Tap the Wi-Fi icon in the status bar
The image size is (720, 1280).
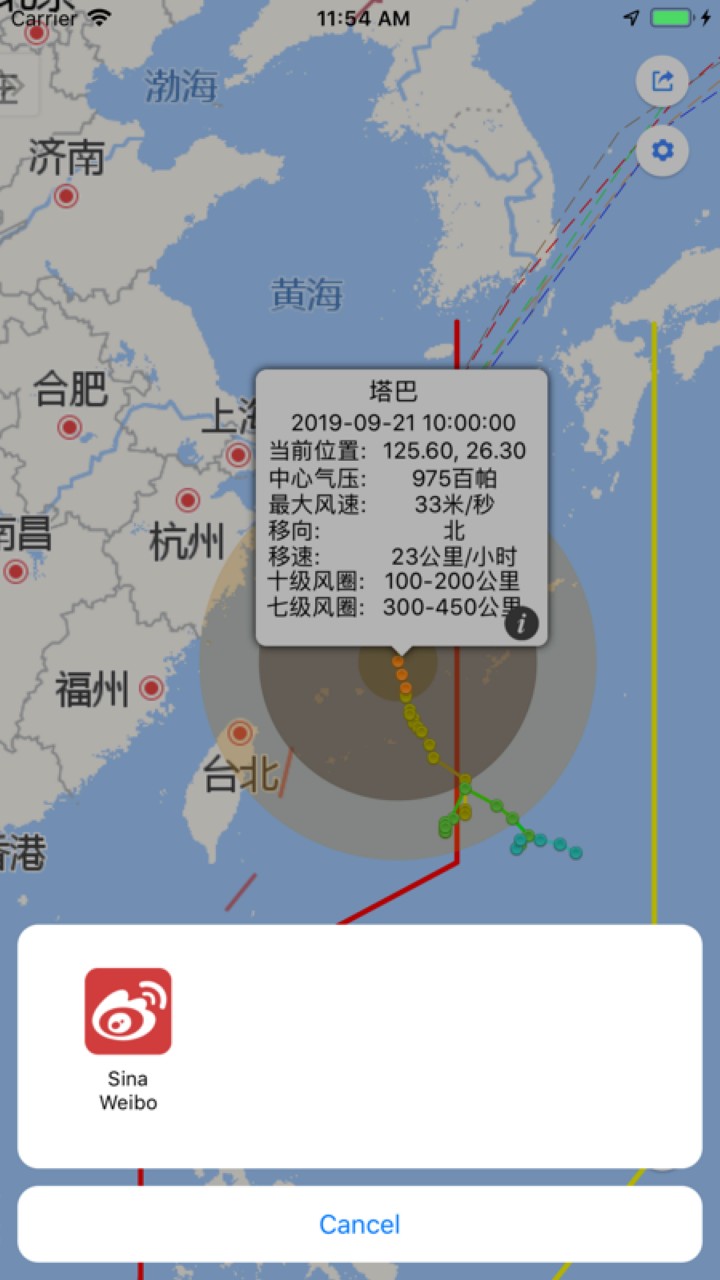tap(96, 17)
